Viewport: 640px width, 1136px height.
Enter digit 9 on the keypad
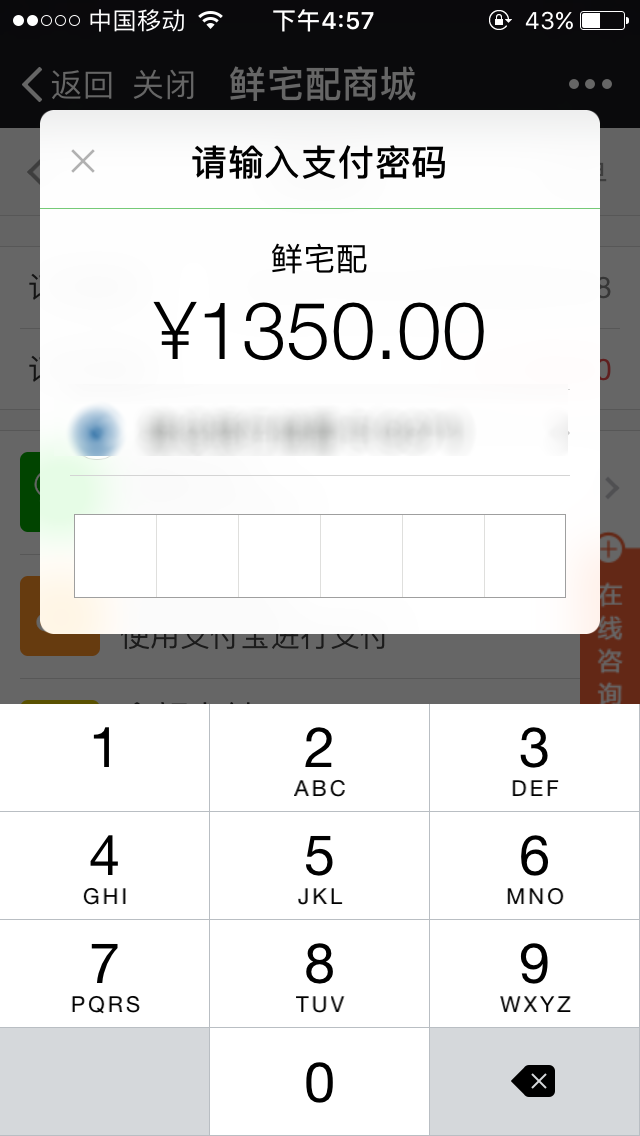point(535,974)
